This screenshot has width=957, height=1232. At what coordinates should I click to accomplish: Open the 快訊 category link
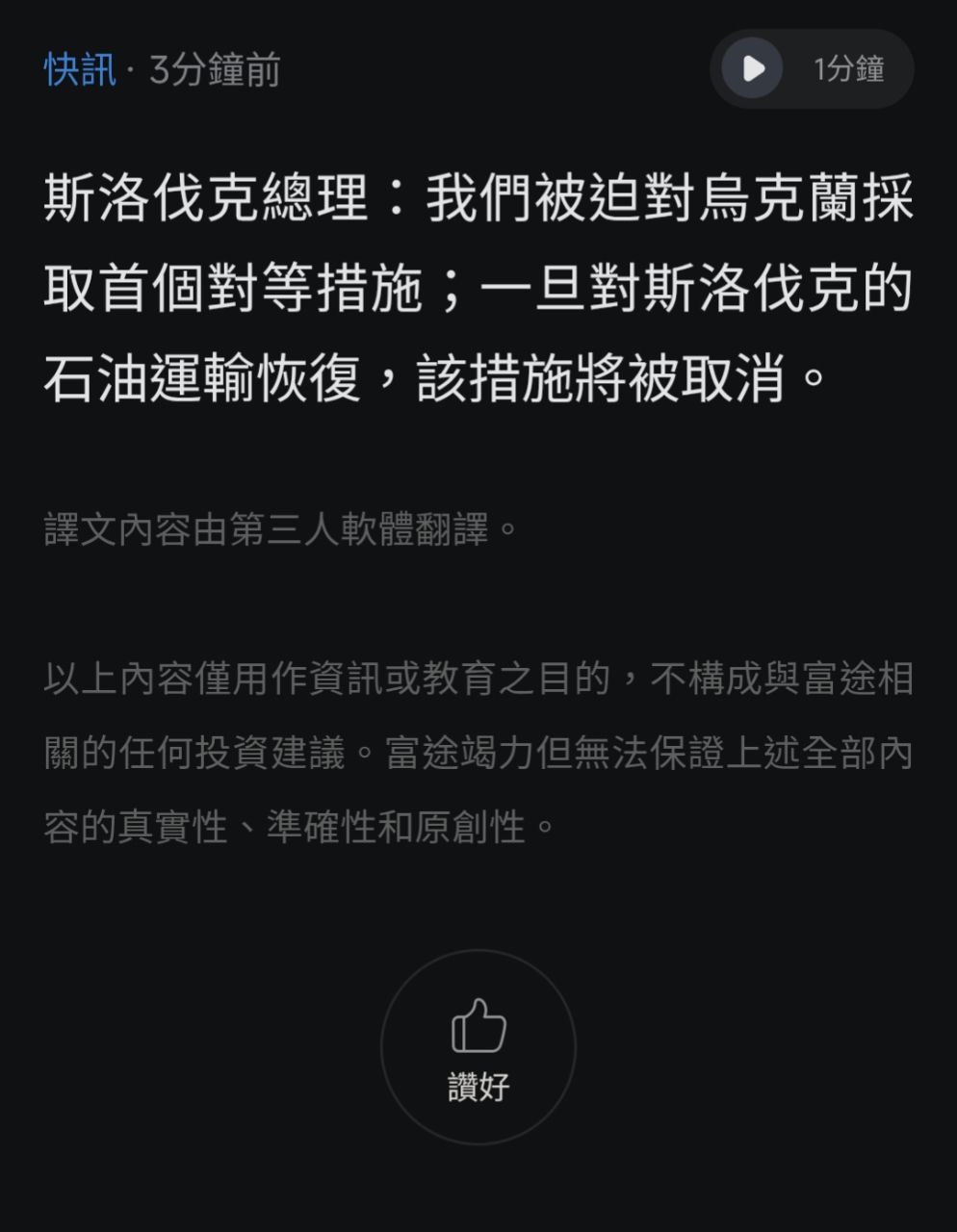tap(80, 70)
